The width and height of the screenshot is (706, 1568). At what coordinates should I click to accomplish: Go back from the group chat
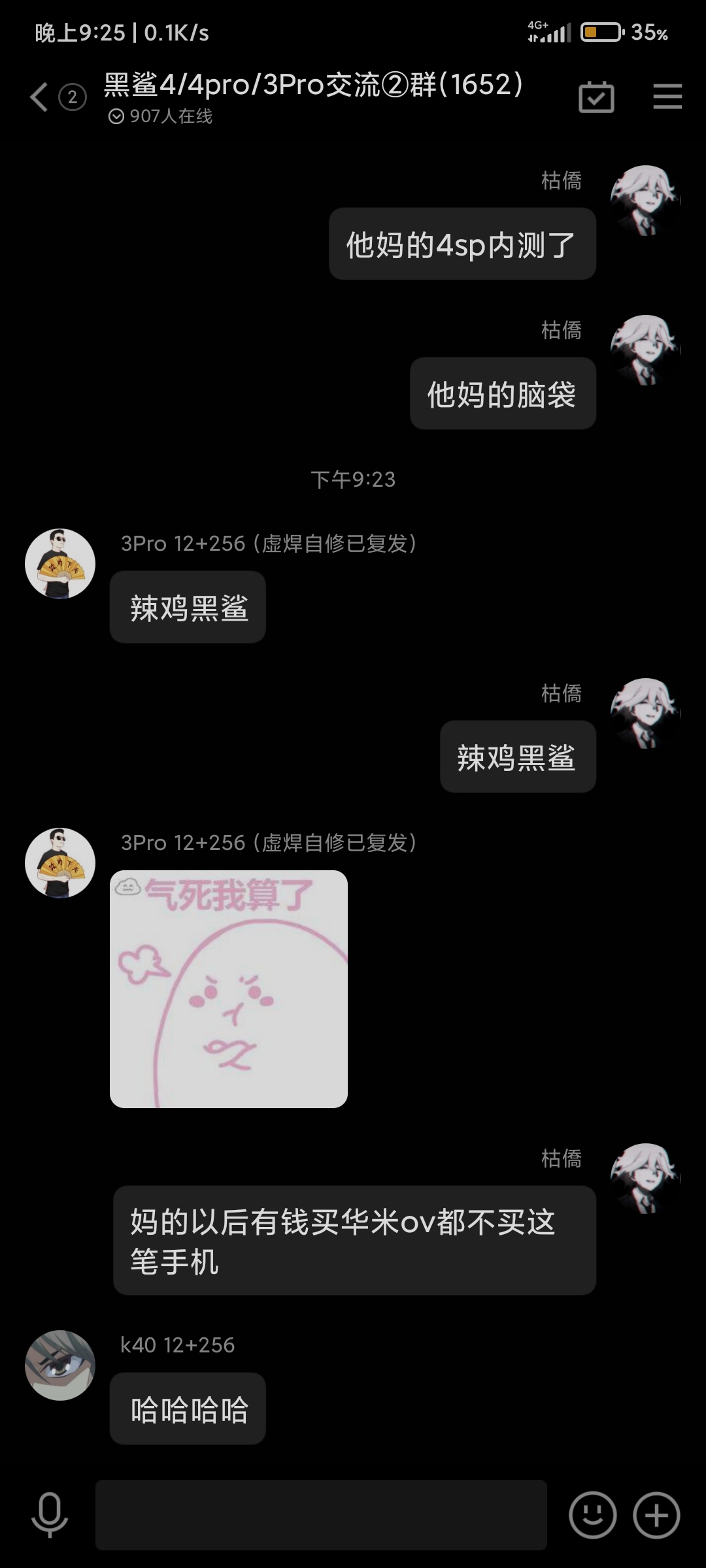[39, 97]
